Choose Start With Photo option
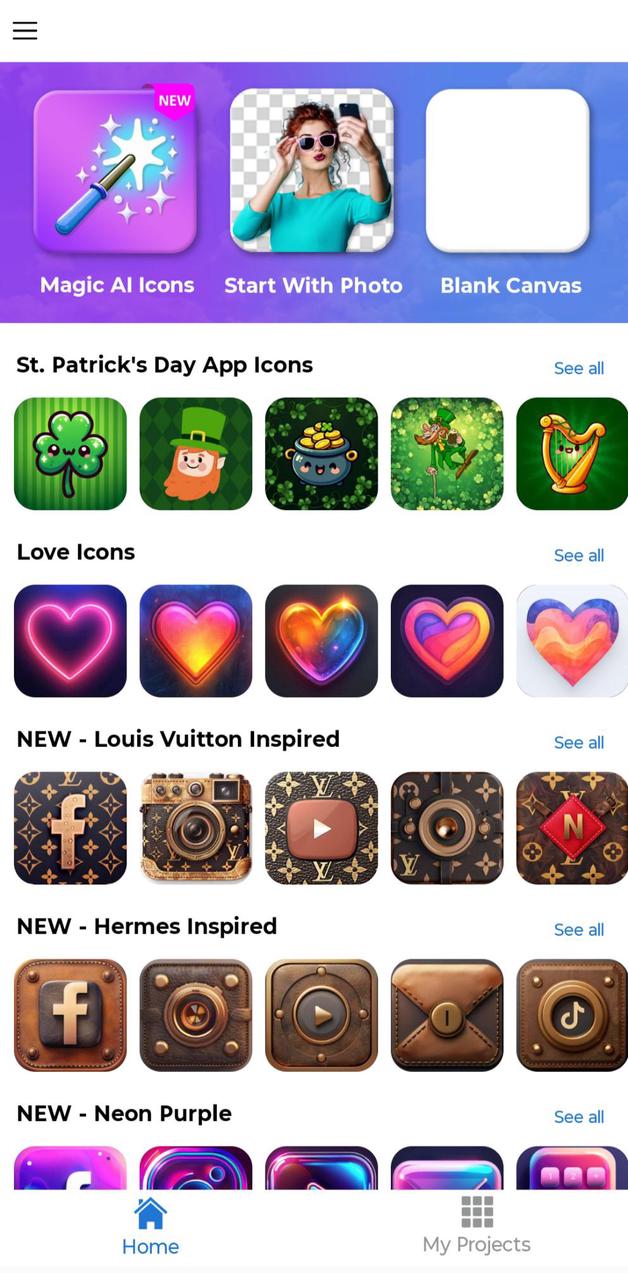Screen dimensions: 628x1273 (312, 171)
